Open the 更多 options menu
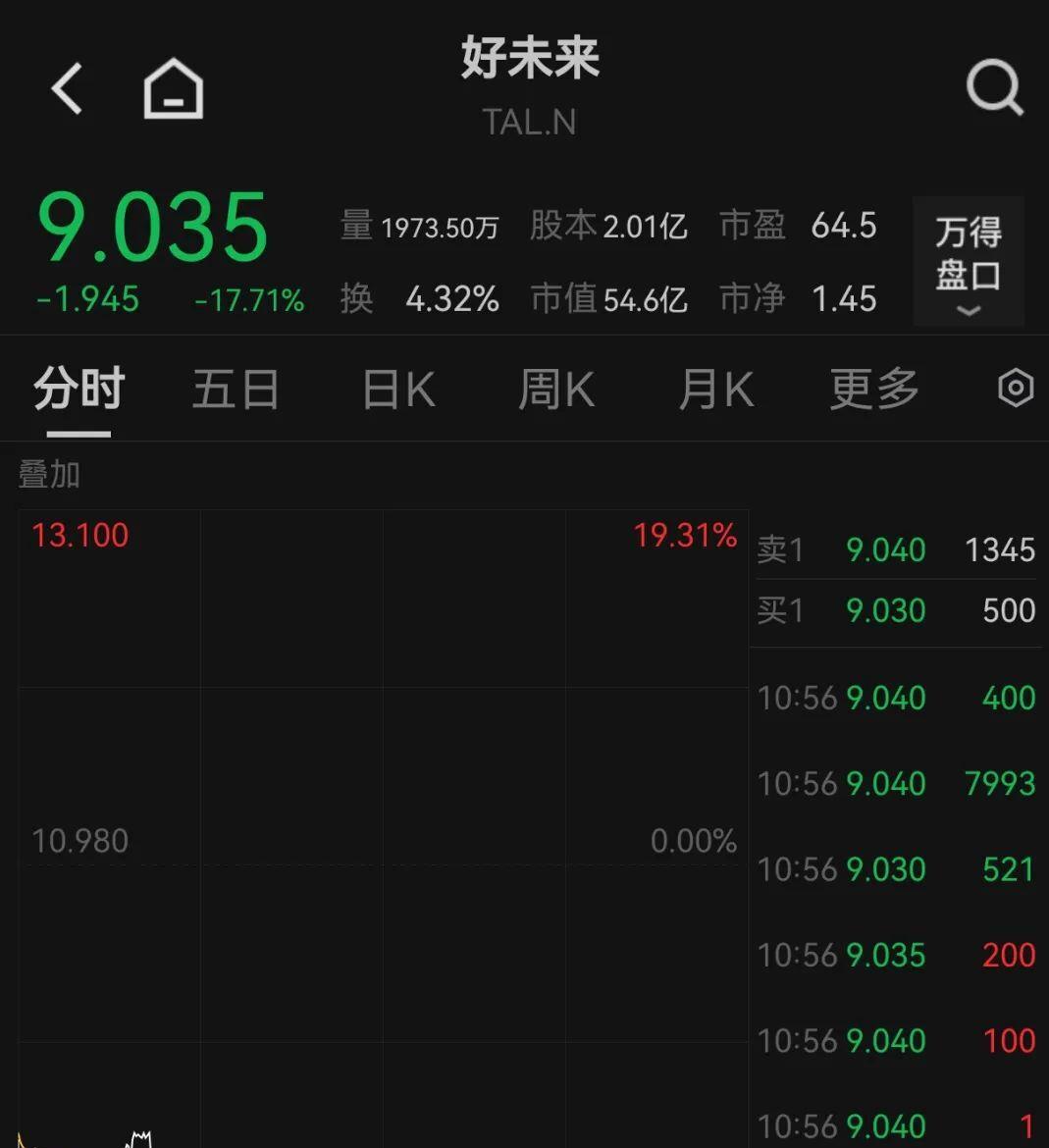 [871, 388]
